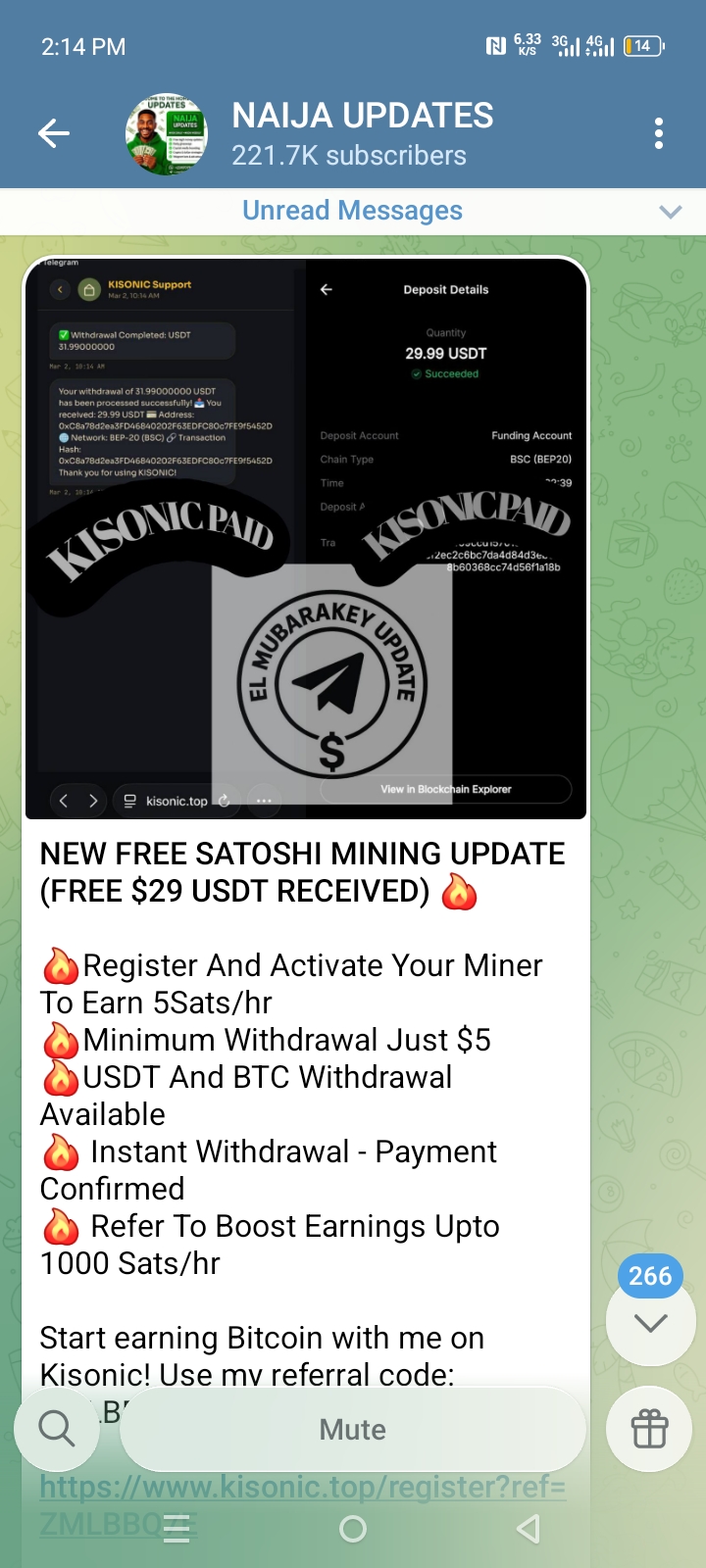Open the channel overflow menu

point(658,133)
